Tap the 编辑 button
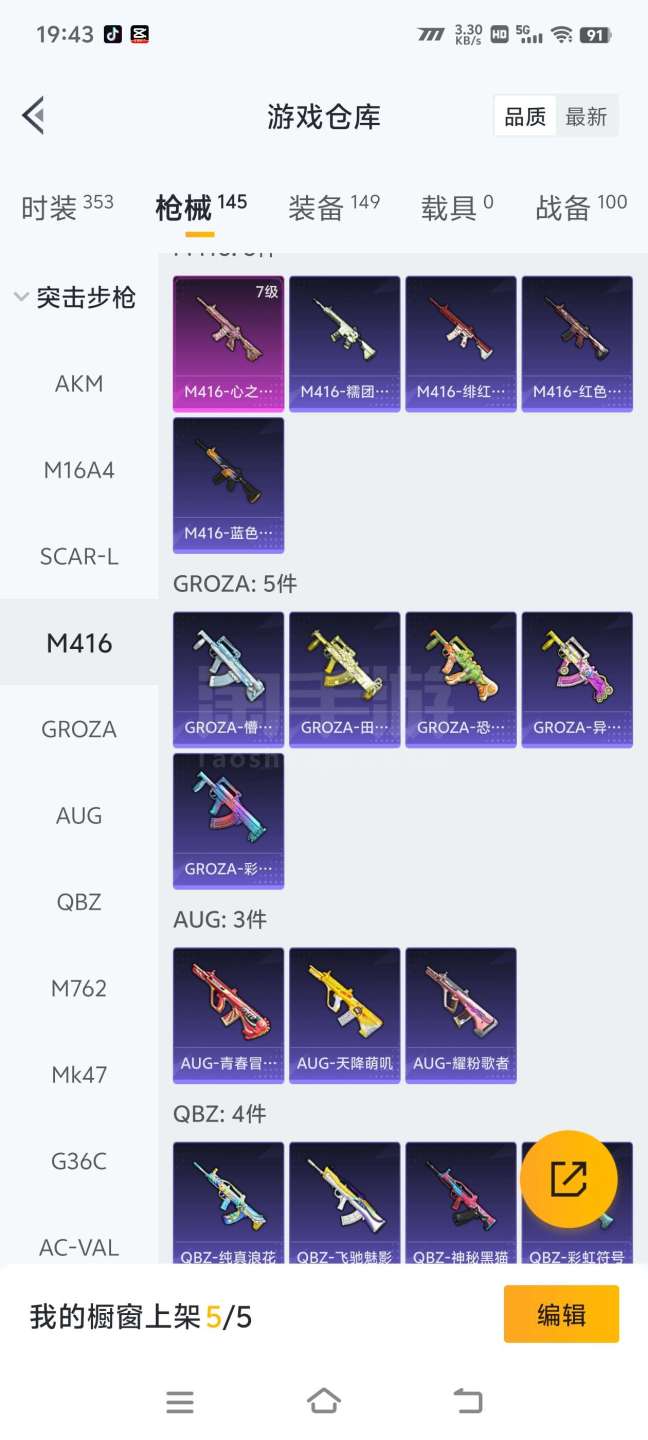 (561, 1314)
